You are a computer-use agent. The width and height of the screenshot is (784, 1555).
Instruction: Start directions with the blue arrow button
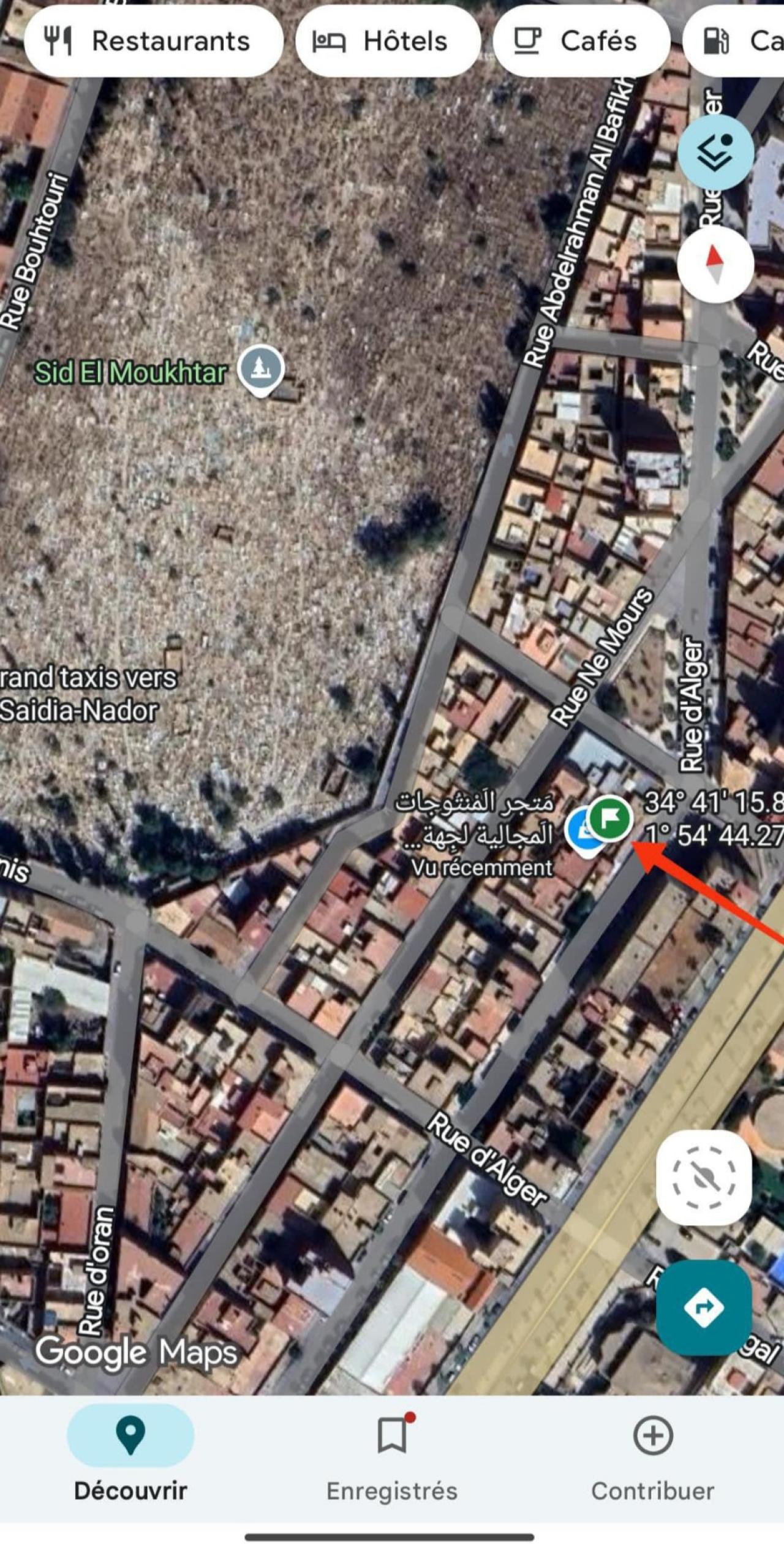[703, 1307]
